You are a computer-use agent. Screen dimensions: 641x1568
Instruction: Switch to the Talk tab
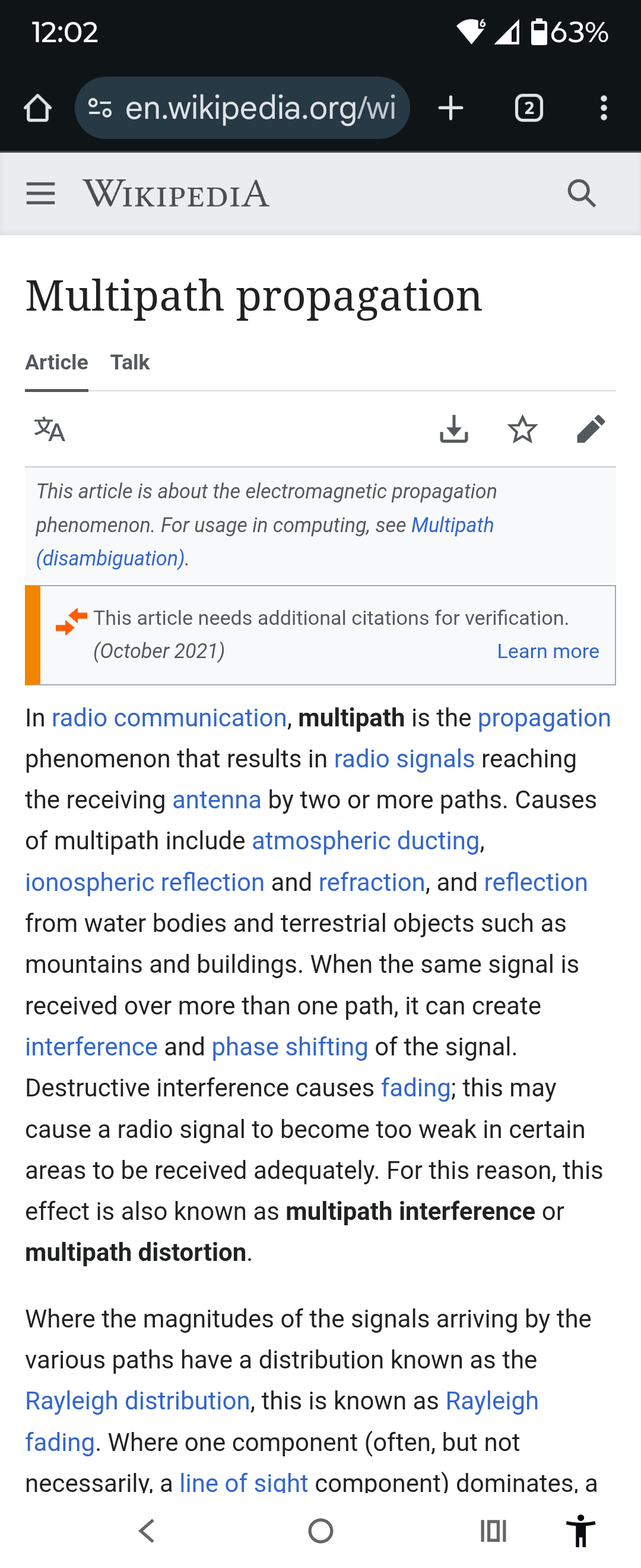pos(129,362)
